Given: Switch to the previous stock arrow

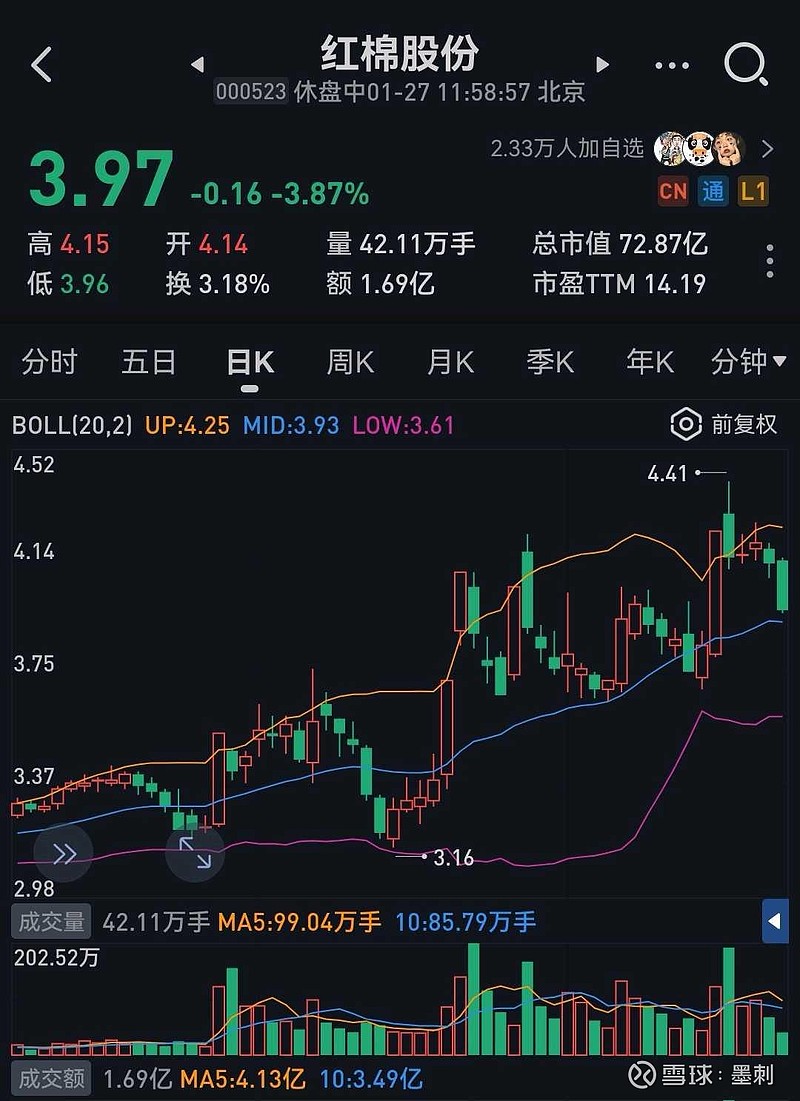Looking at the screenshot, I should point(197,65).
